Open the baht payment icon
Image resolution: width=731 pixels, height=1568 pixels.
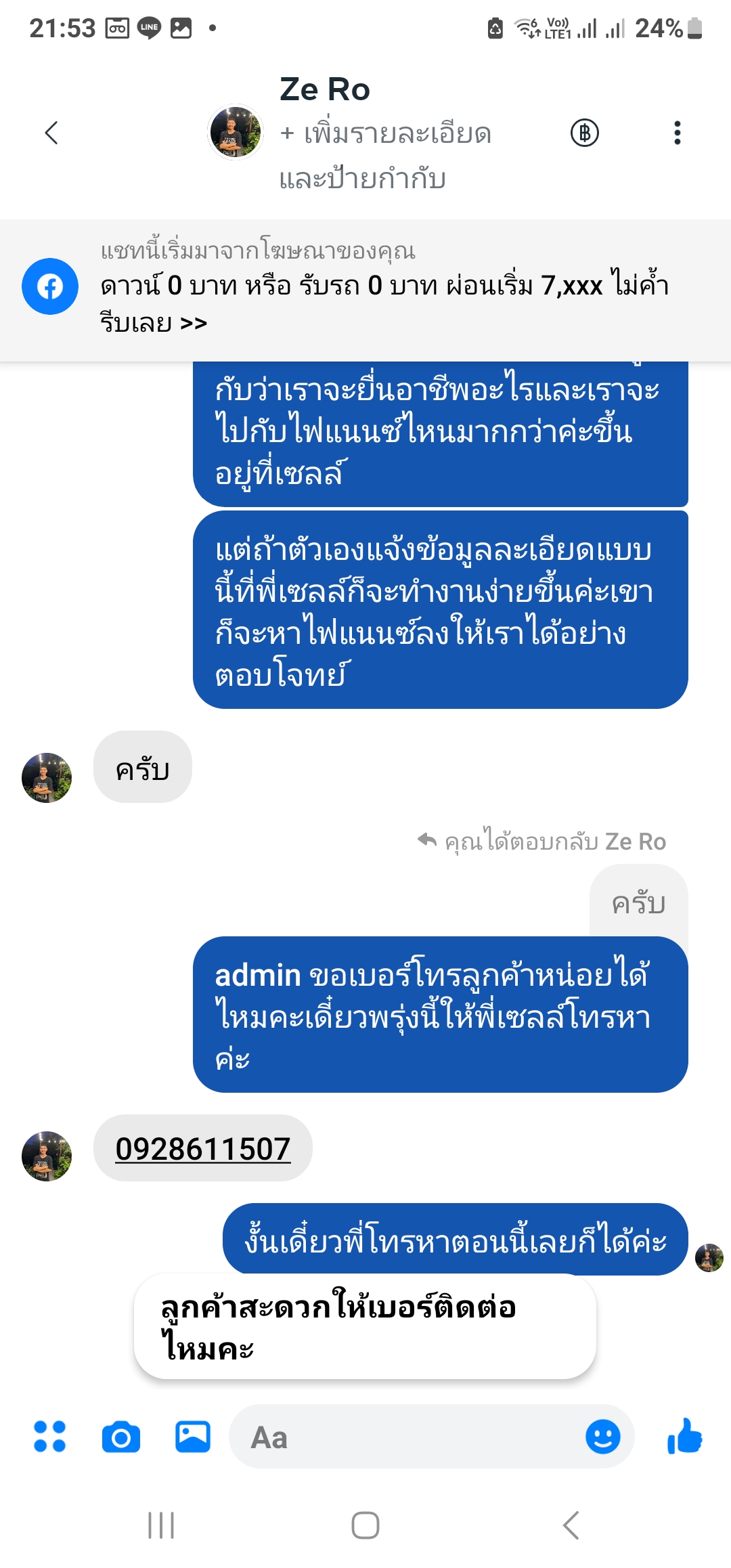[585, 133]
